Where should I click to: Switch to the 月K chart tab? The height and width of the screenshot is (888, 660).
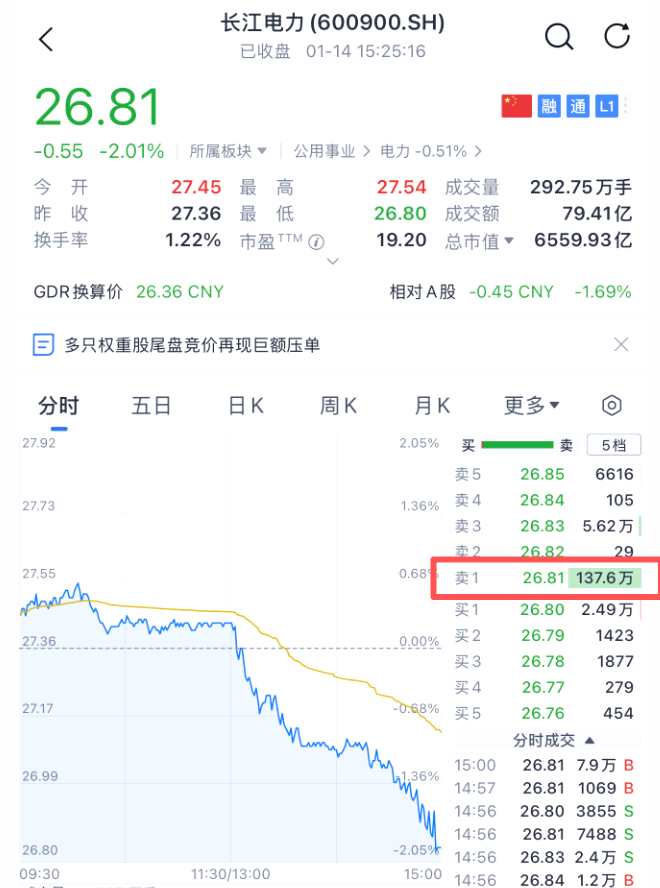coord(432,405)
